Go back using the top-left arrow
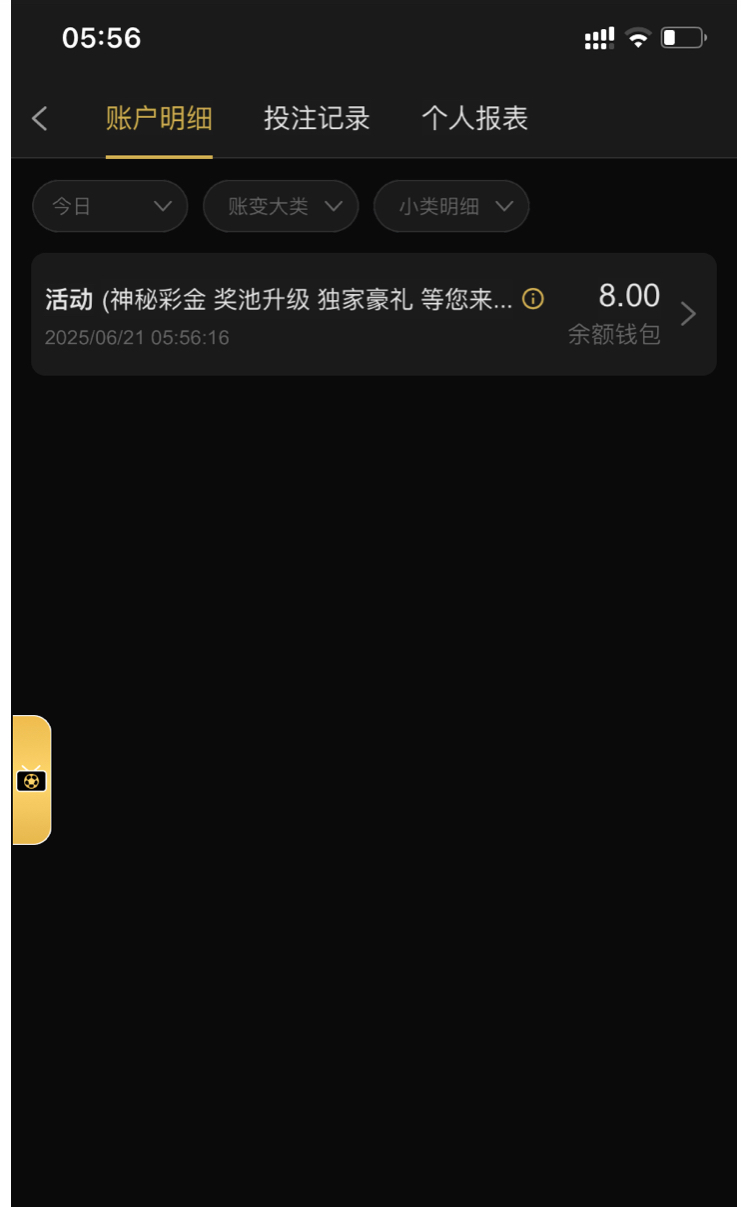741x1207 pixels. click(x=40, y=119)
